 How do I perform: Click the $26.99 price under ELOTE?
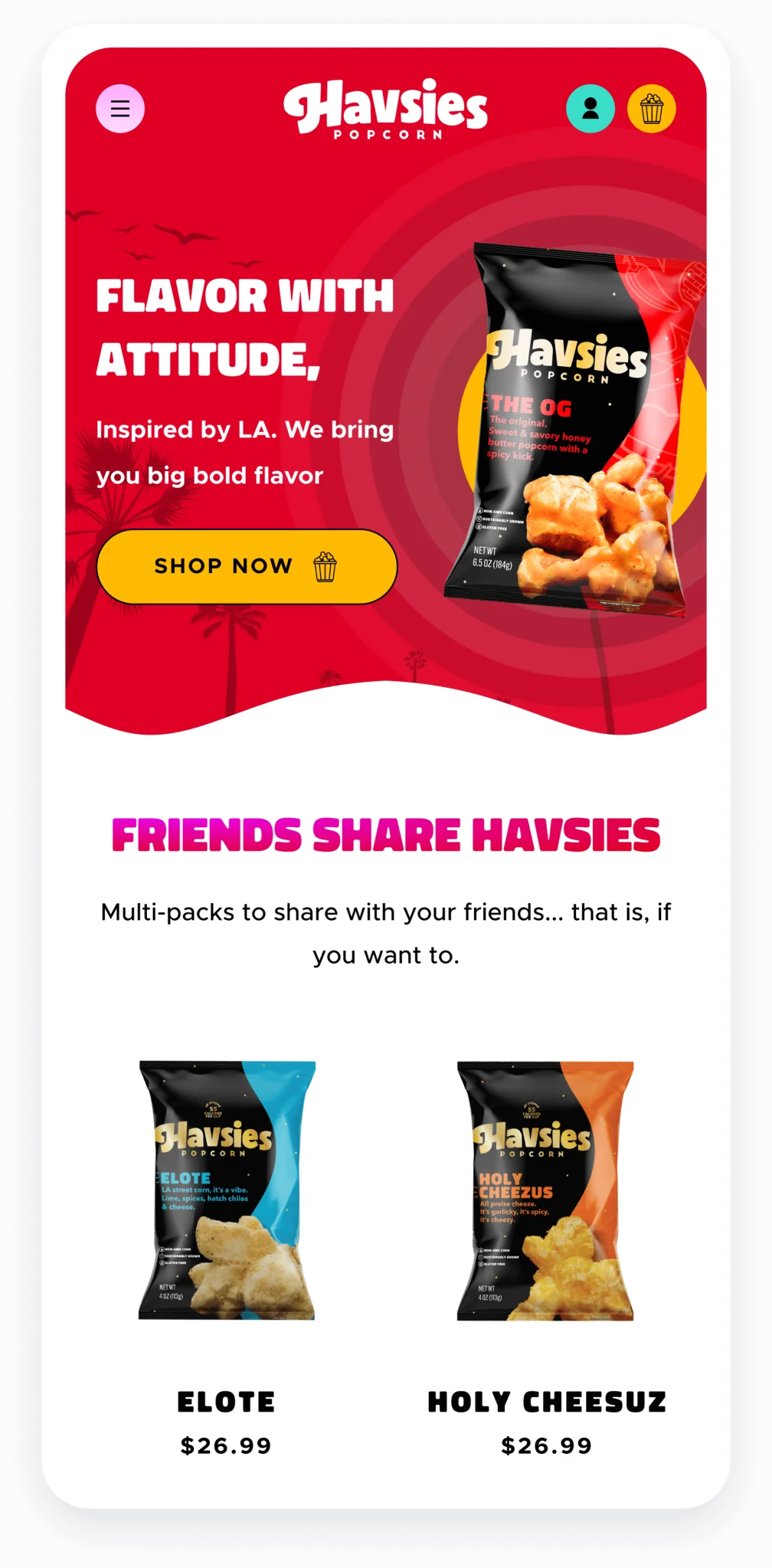tap(226, 1445)
